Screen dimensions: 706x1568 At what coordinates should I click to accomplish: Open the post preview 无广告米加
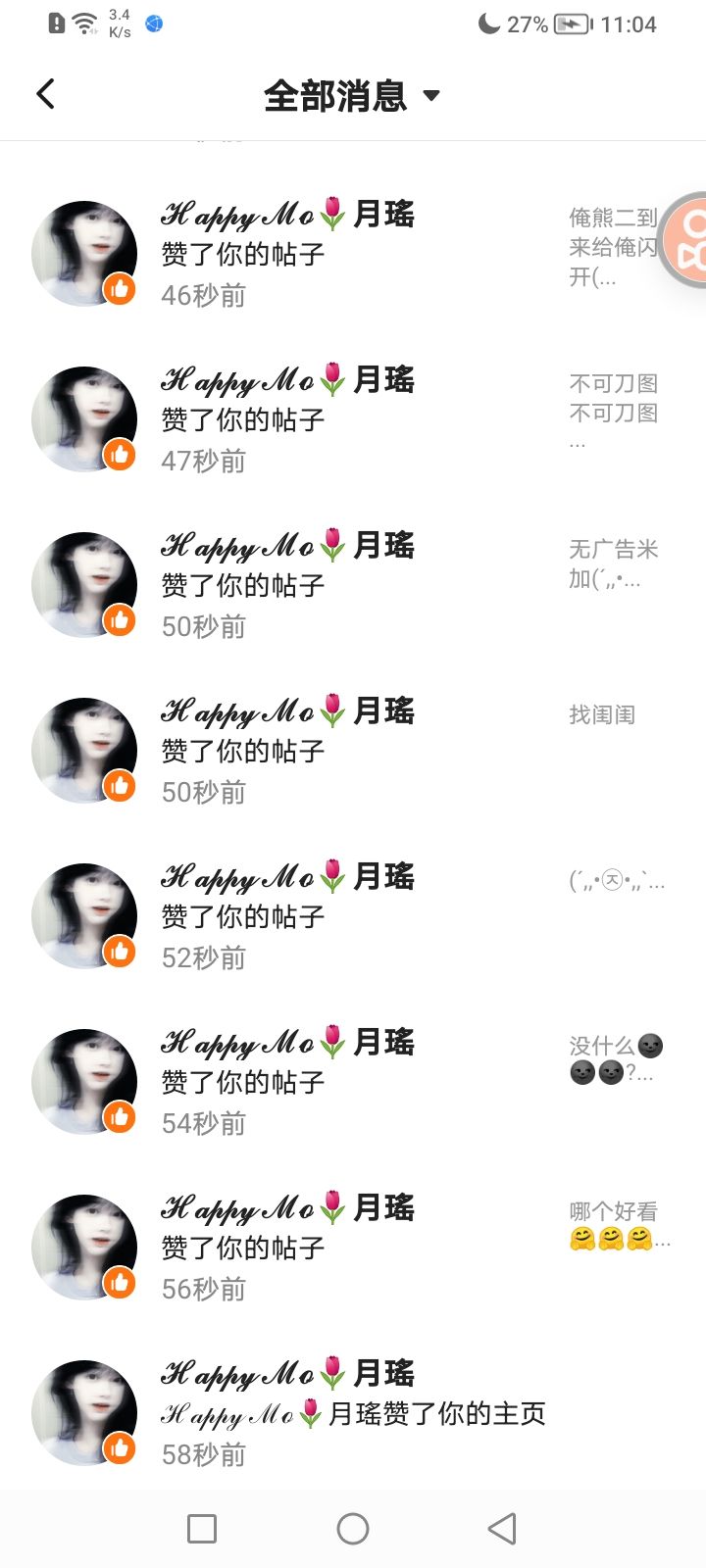pos(613,563)
